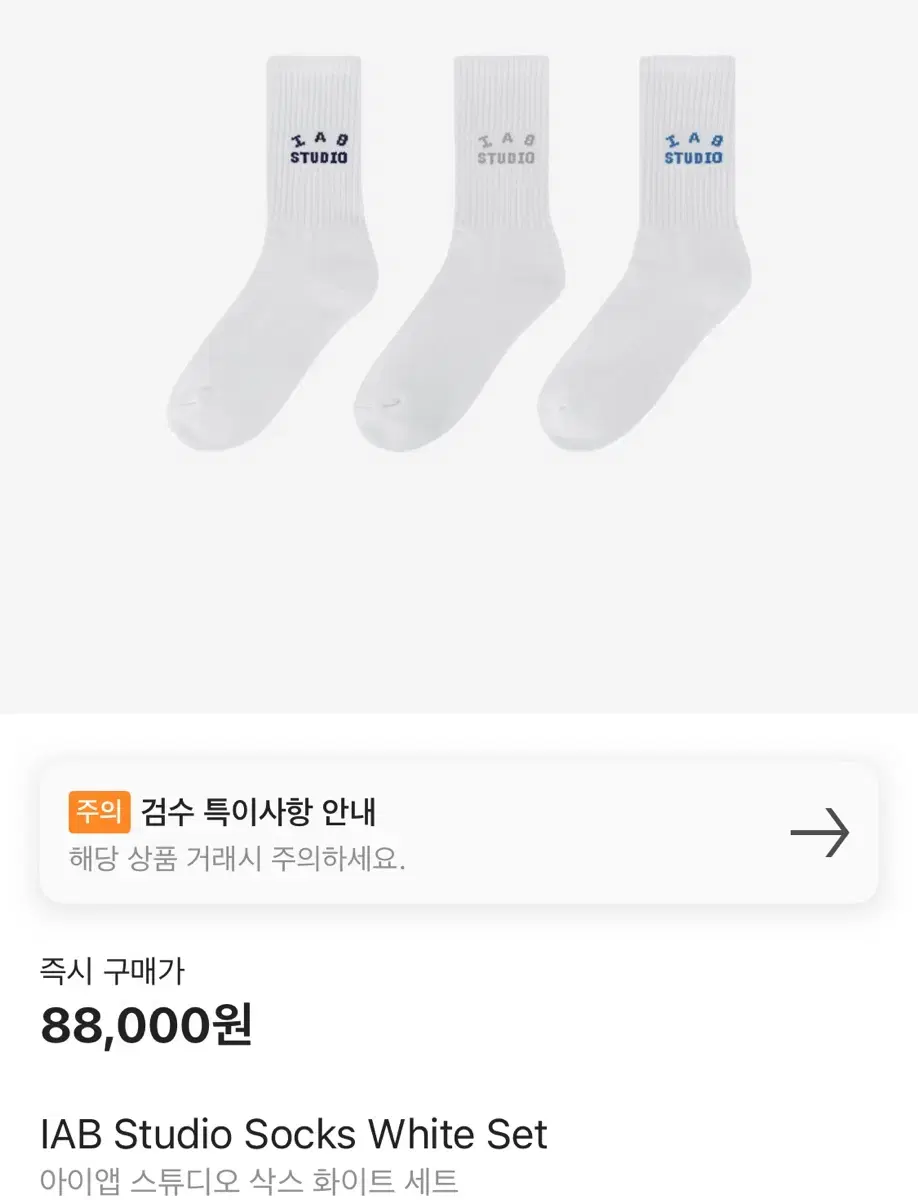Click the right arrow on the inspection notice
The image size is (918, 1200).
(818, 833)
